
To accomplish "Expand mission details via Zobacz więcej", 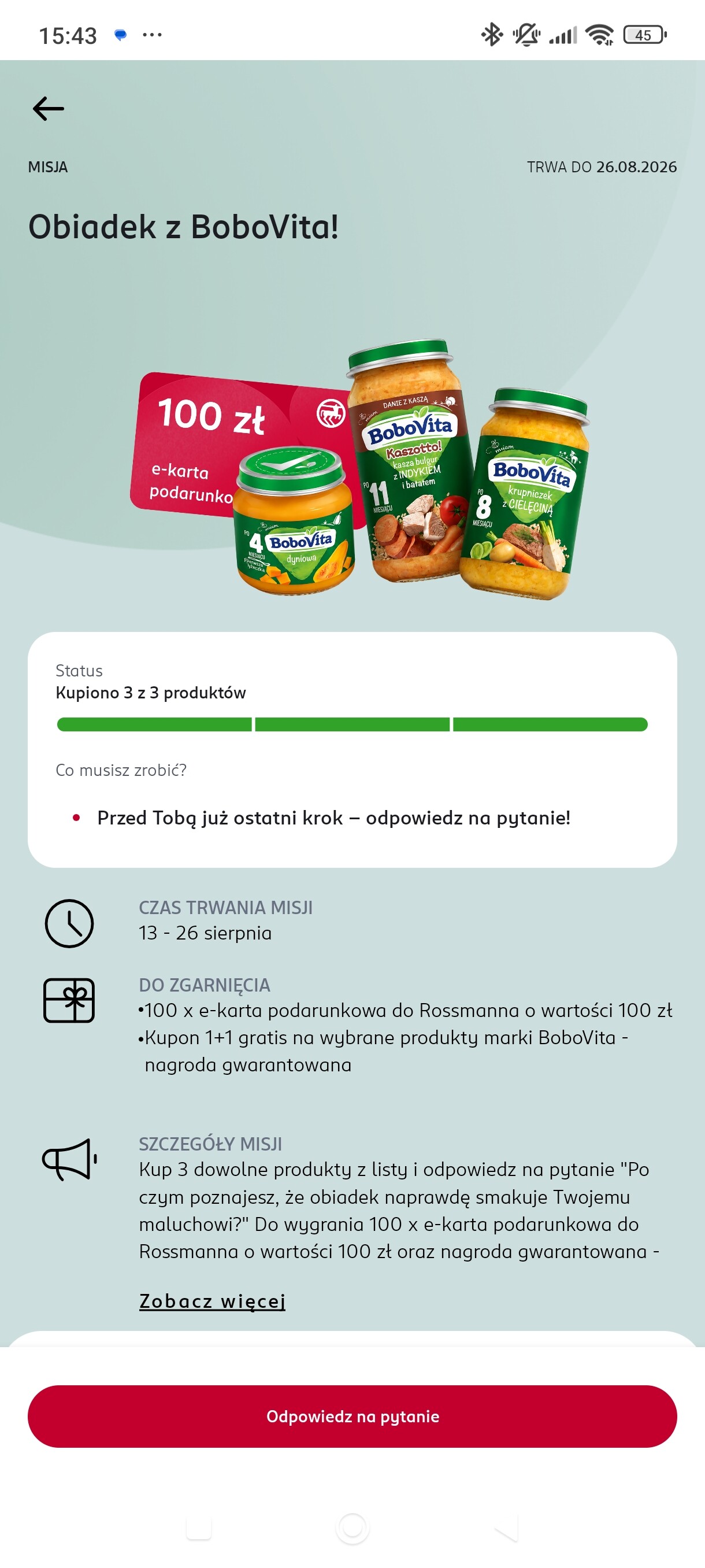I will point(212,1301).
